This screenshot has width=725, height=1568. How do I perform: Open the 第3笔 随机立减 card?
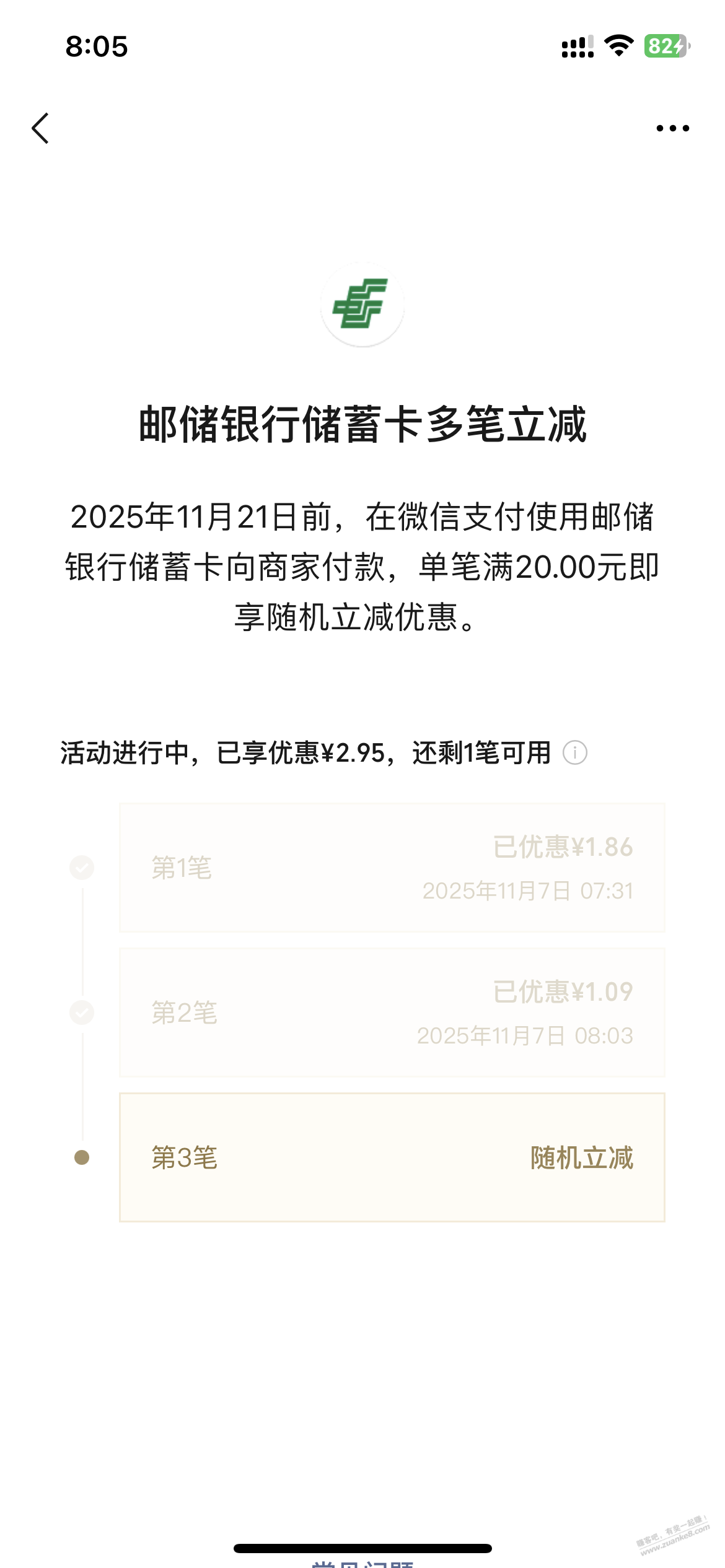(392, 1157)
